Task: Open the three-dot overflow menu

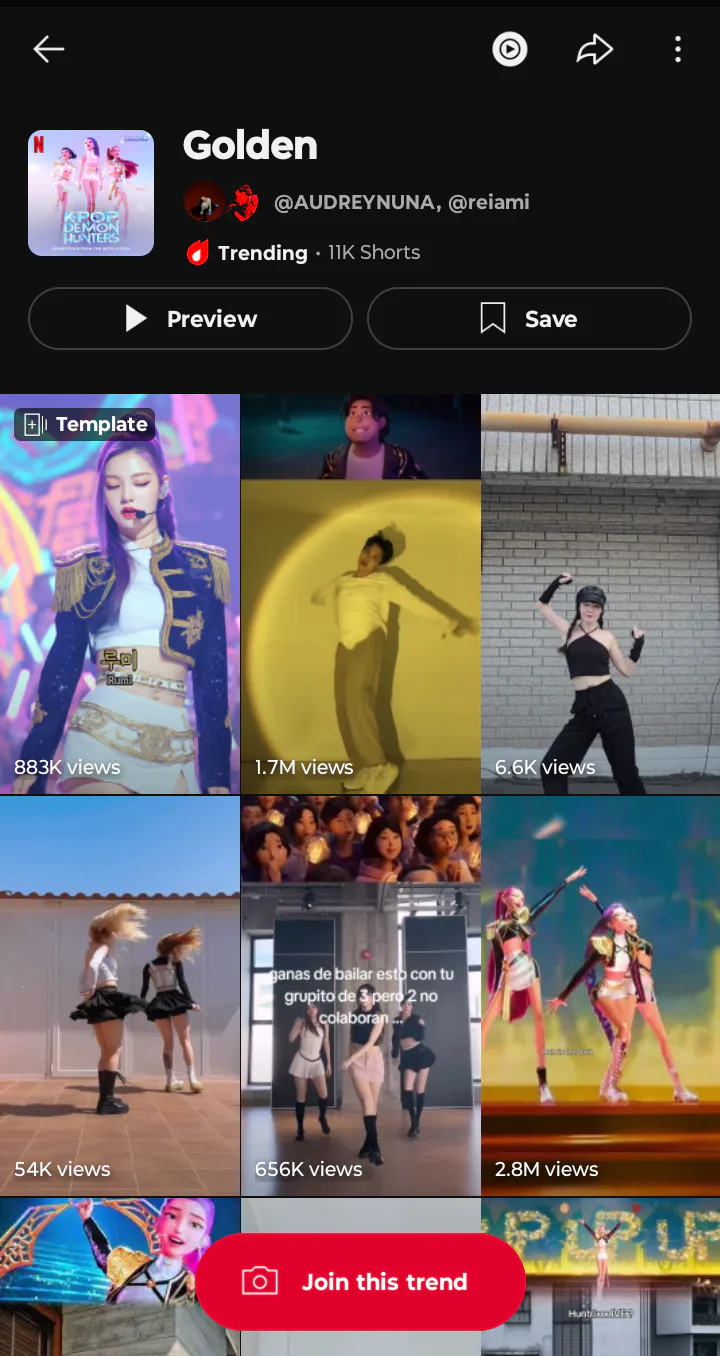Action: point(678,49)
